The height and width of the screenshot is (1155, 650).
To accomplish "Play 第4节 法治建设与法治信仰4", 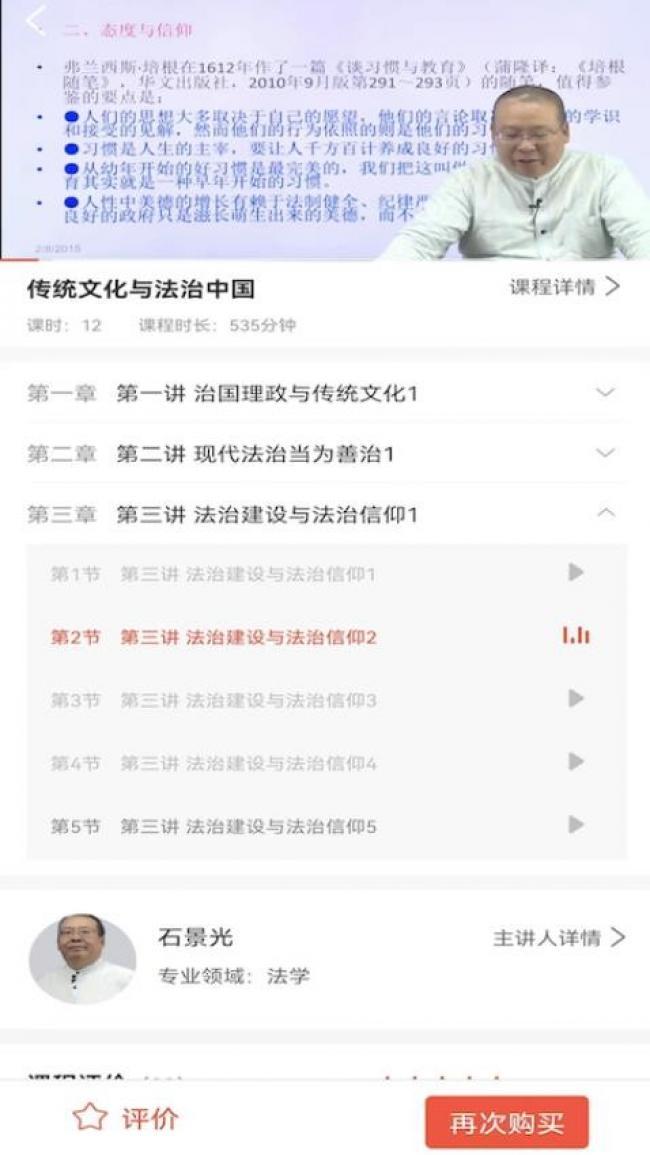I will 326,763.
